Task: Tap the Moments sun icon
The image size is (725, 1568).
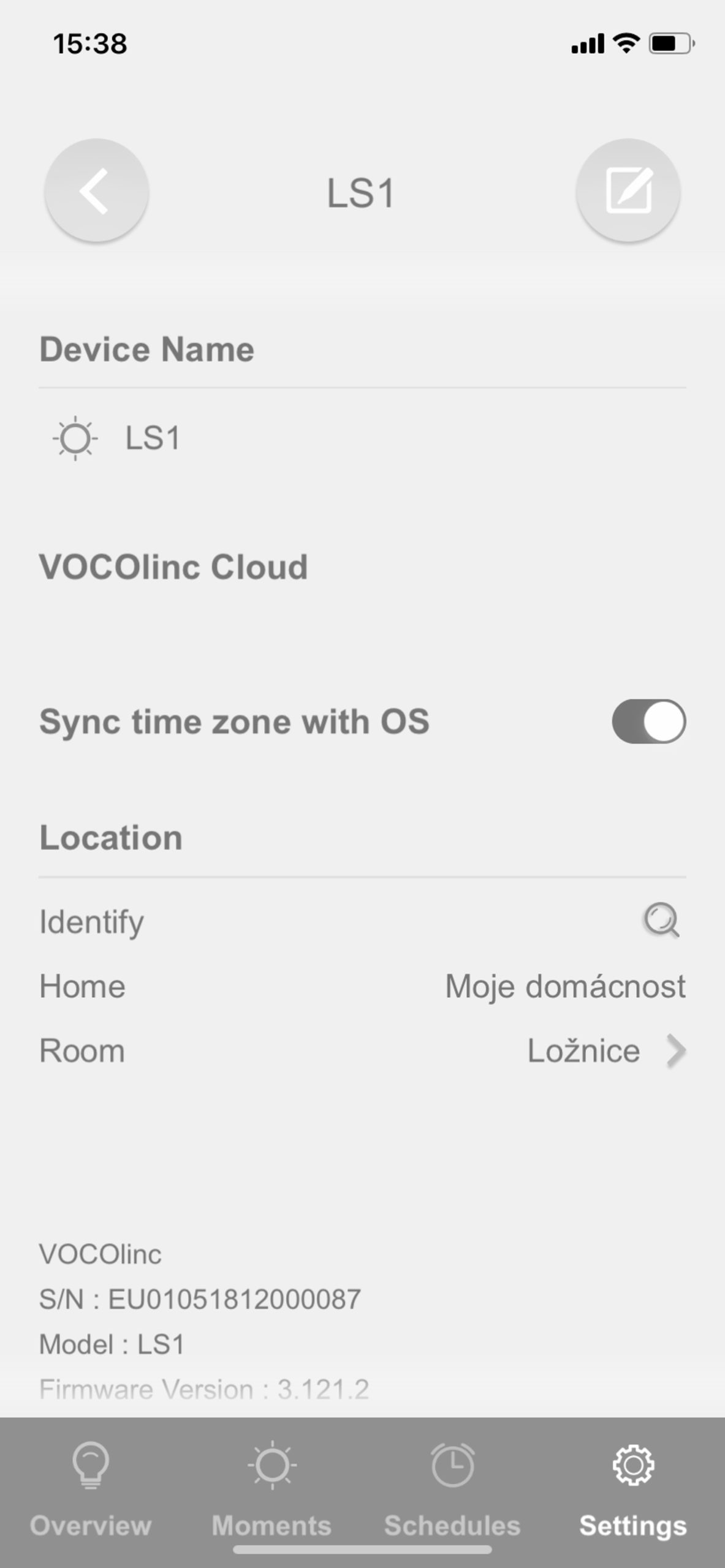Action: tap(271, 1466)
